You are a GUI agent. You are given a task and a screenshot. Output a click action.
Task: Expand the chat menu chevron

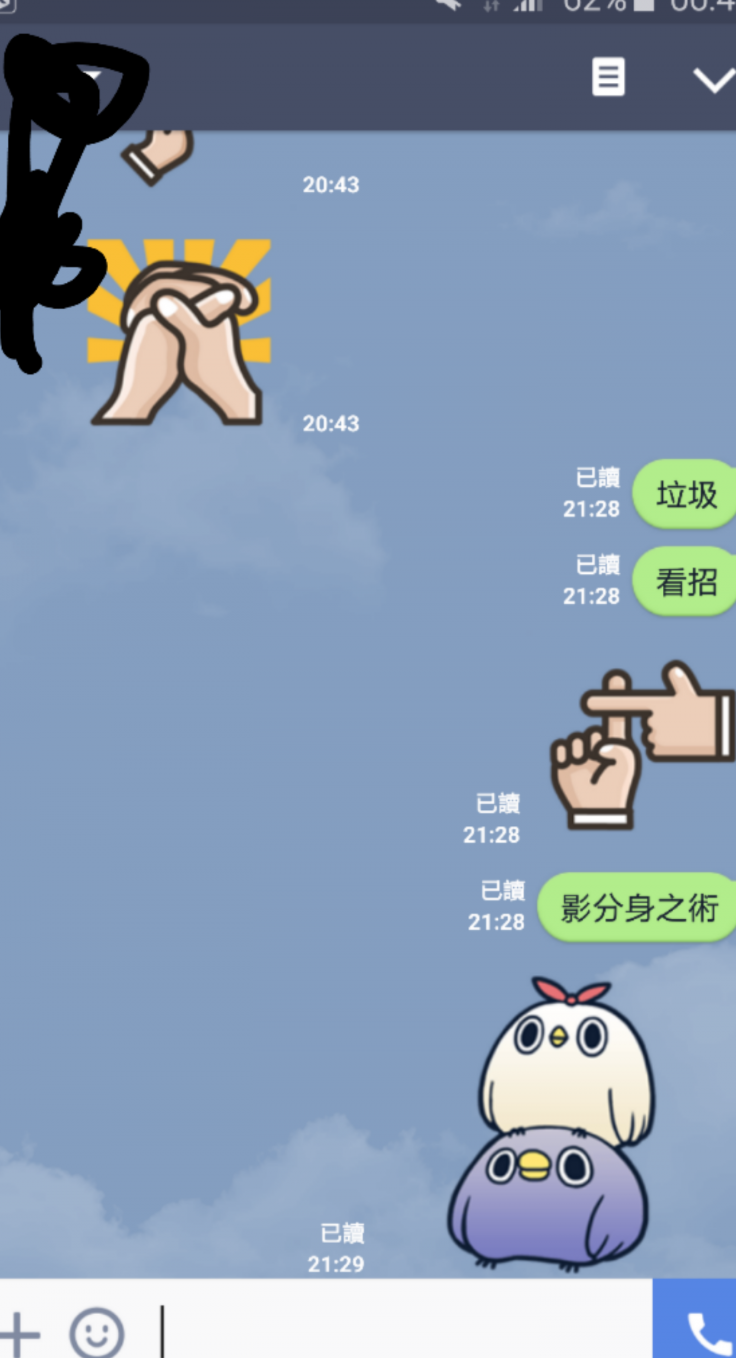coord(713,80)
